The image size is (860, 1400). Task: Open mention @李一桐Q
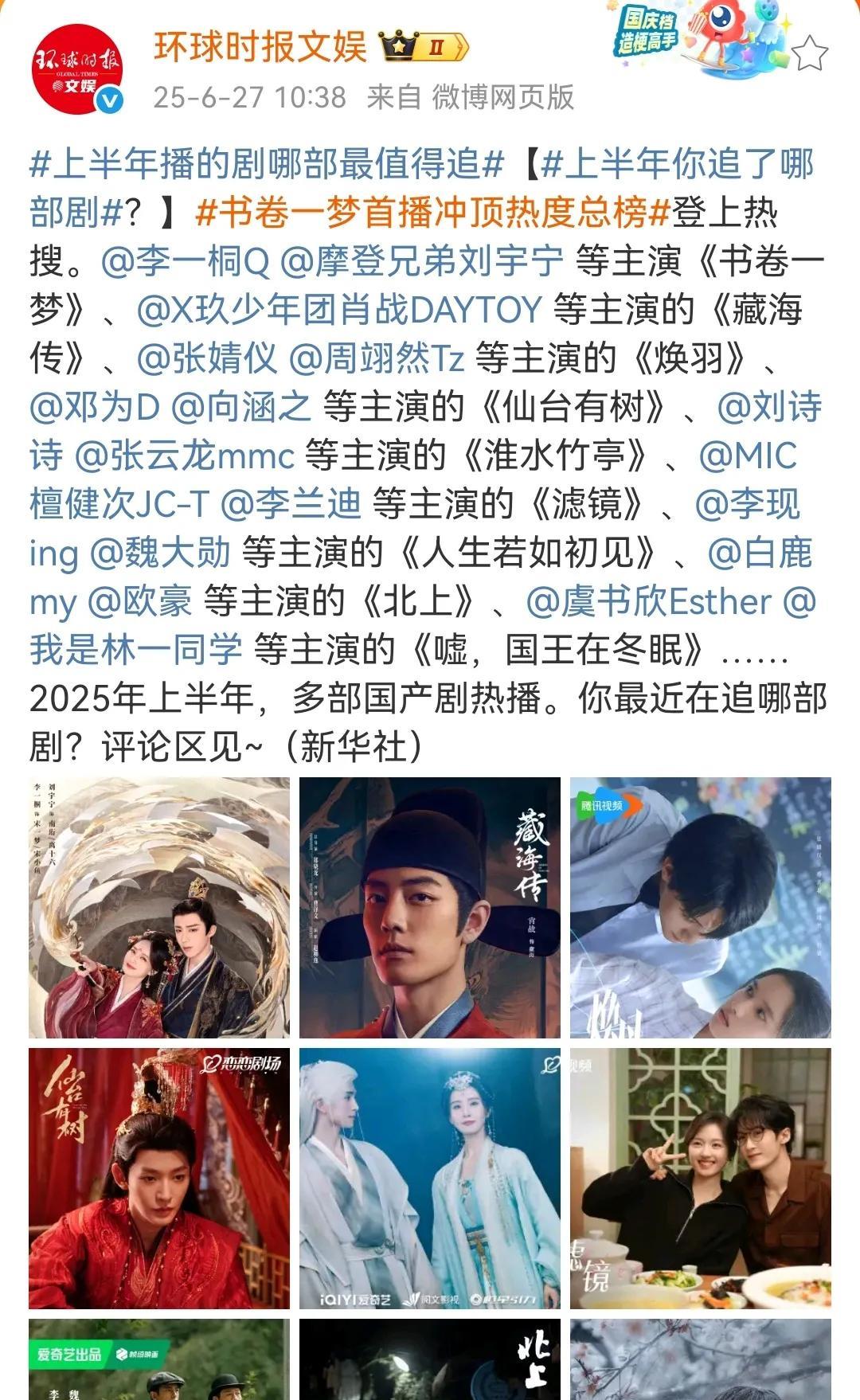point(186,261)
